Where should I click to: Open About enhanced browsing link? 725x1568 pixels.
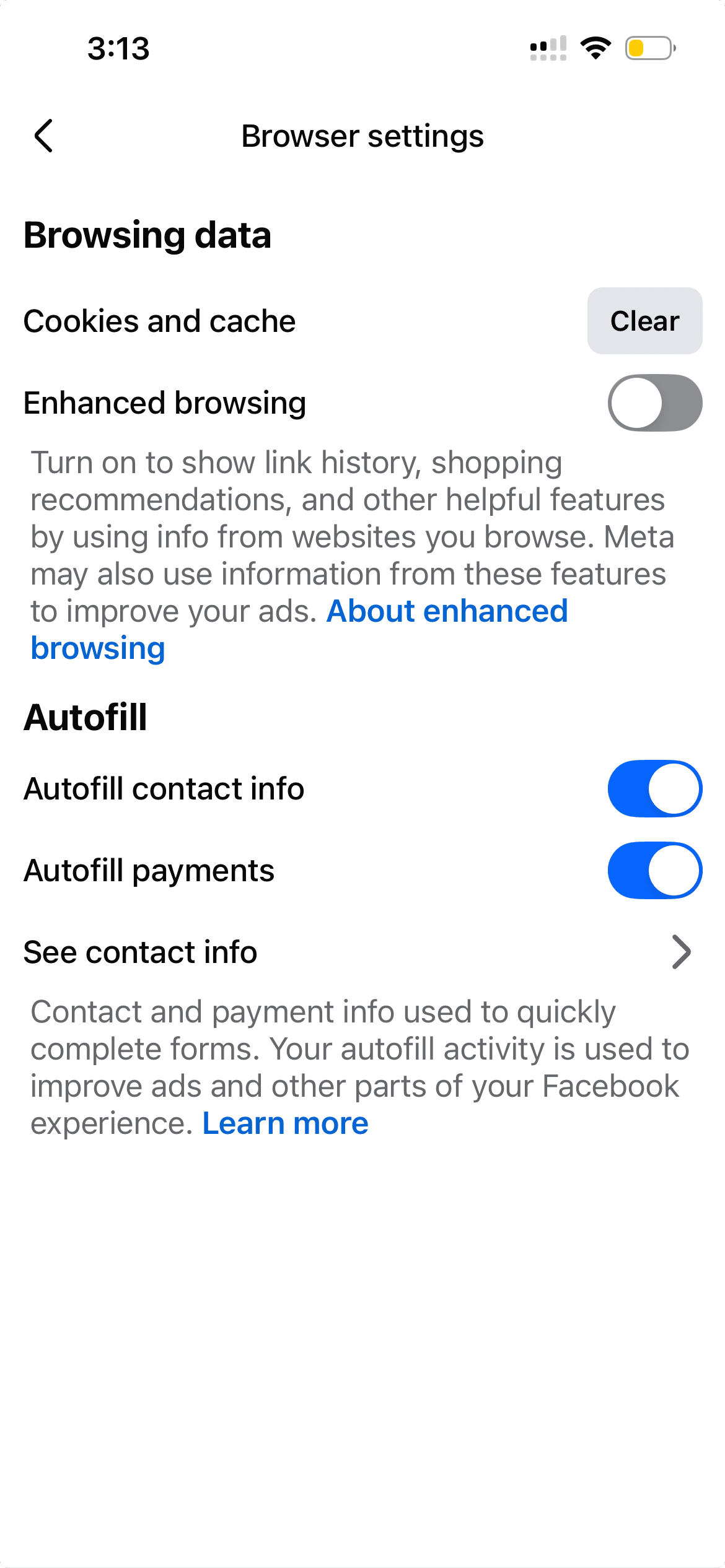point(446,612)
